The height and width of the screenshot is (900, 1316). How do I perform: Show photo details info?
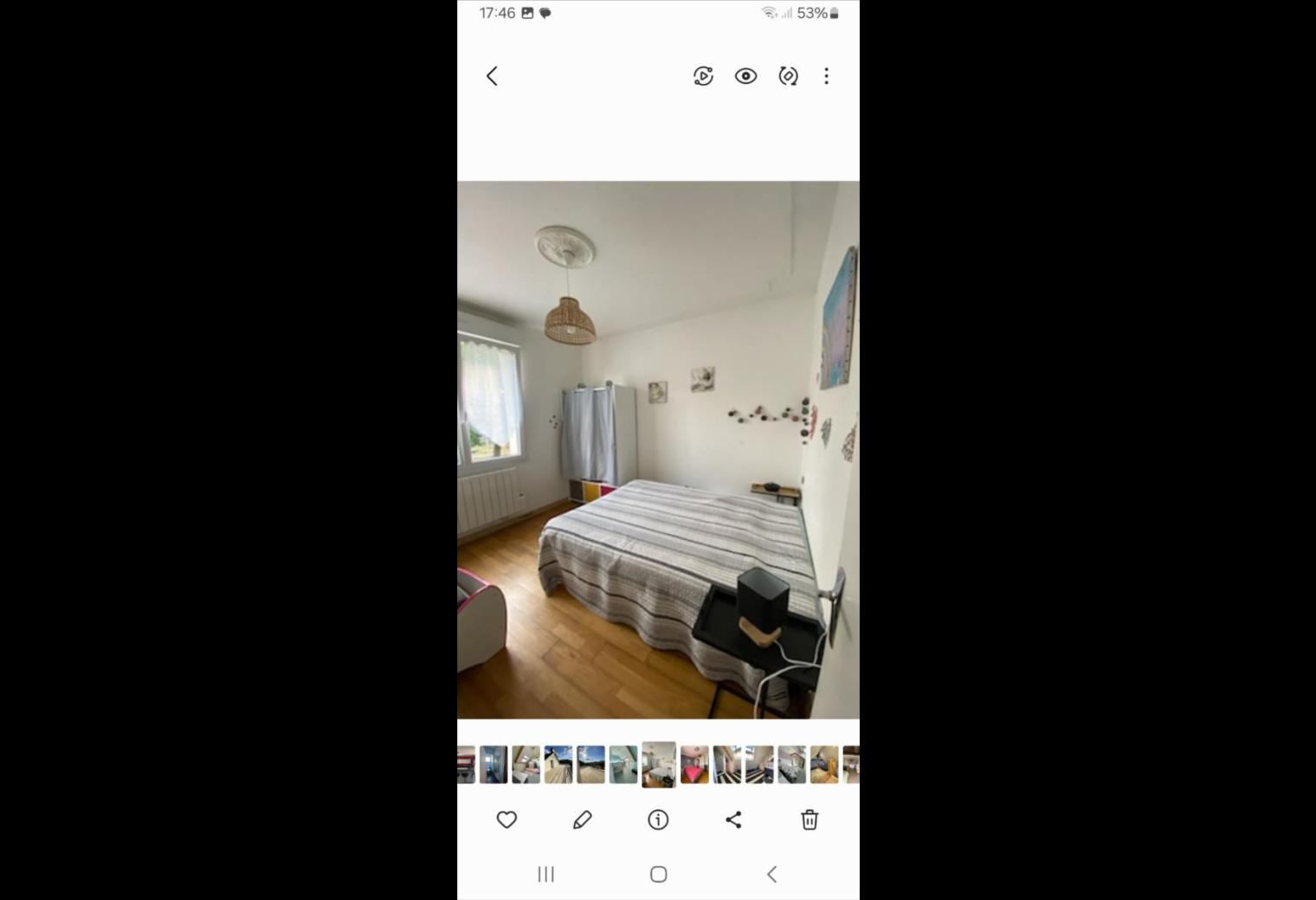658,820
